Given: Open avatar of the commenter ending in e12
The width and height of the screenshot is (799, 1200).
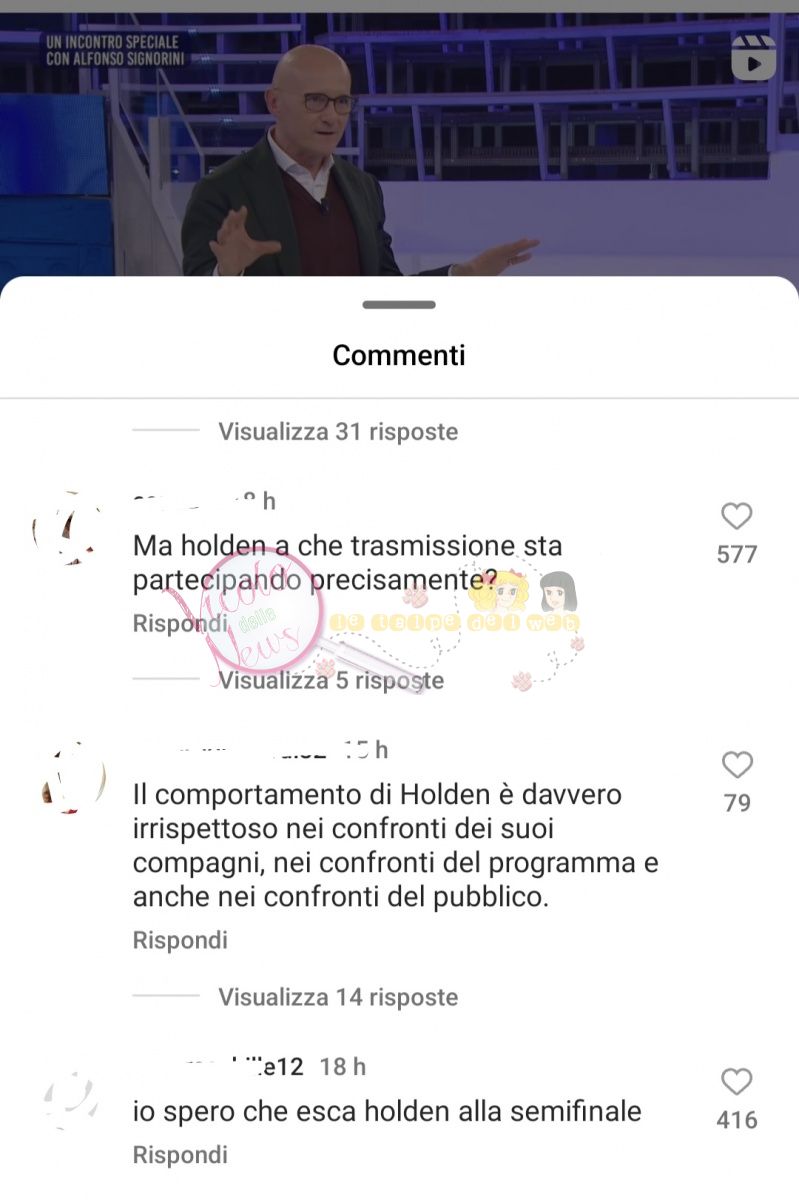Looking at the screenshot, I should tap(72, 1097).
